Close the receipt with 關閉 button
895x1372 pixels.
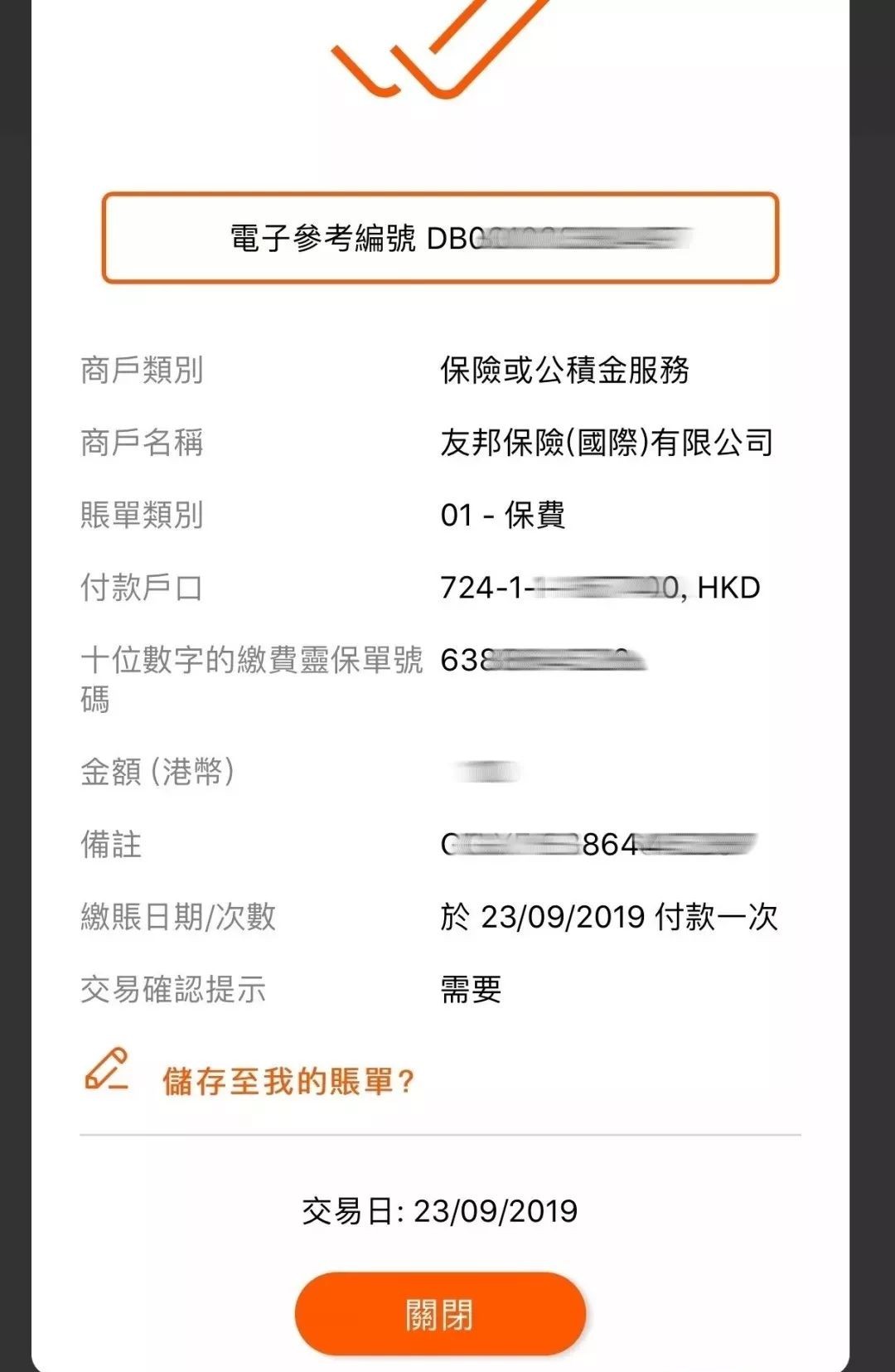click(440, 1313)
